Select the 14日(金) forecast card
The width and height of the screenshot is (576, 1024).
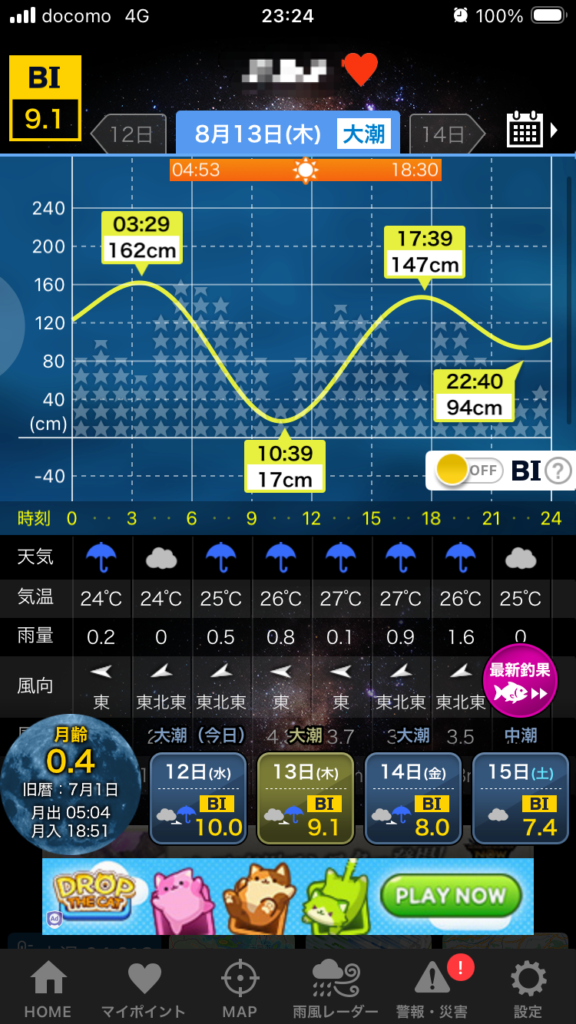point(413,798)
